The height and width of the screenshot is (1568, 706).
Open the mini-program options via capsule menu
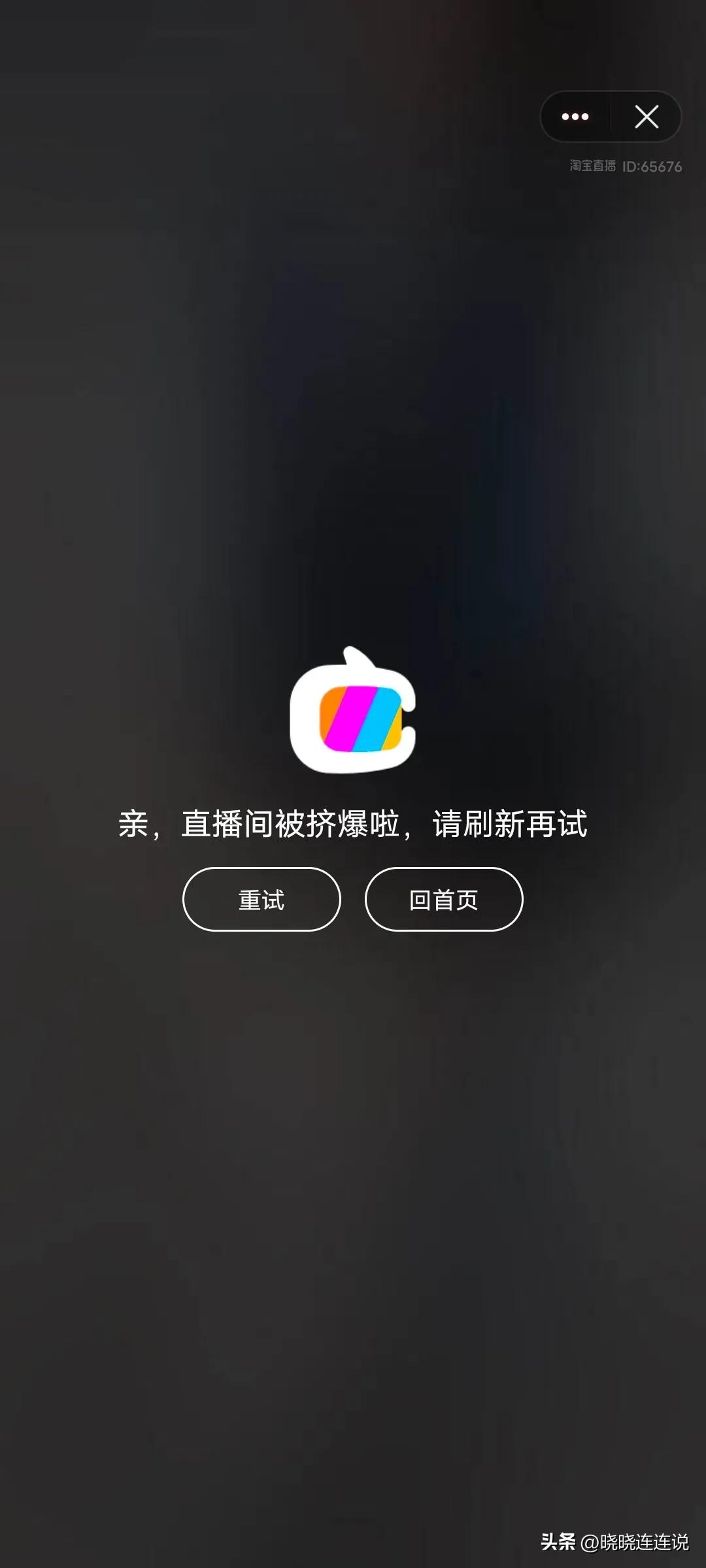574,116
